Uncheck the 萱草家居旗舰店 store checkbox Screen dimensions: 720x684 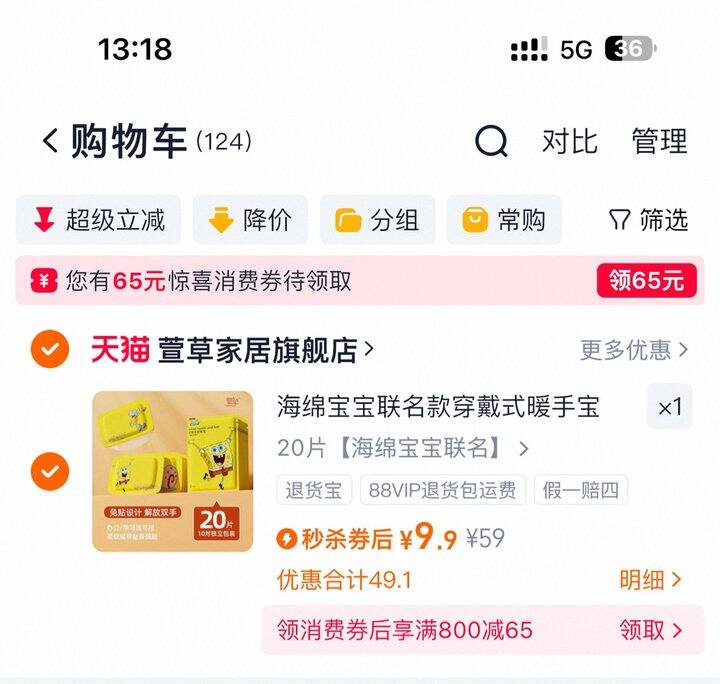[50, 349]
